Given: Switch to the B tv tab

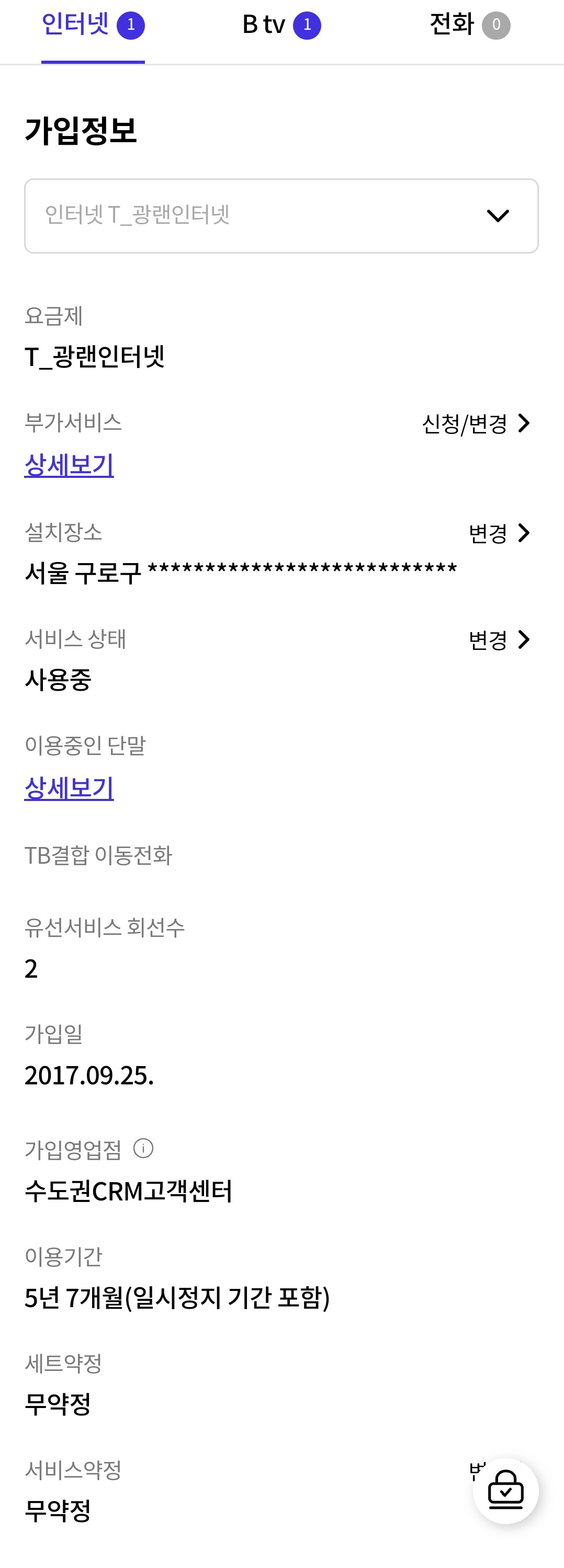Looking at the screenshot, I should (x=281, y=26).
